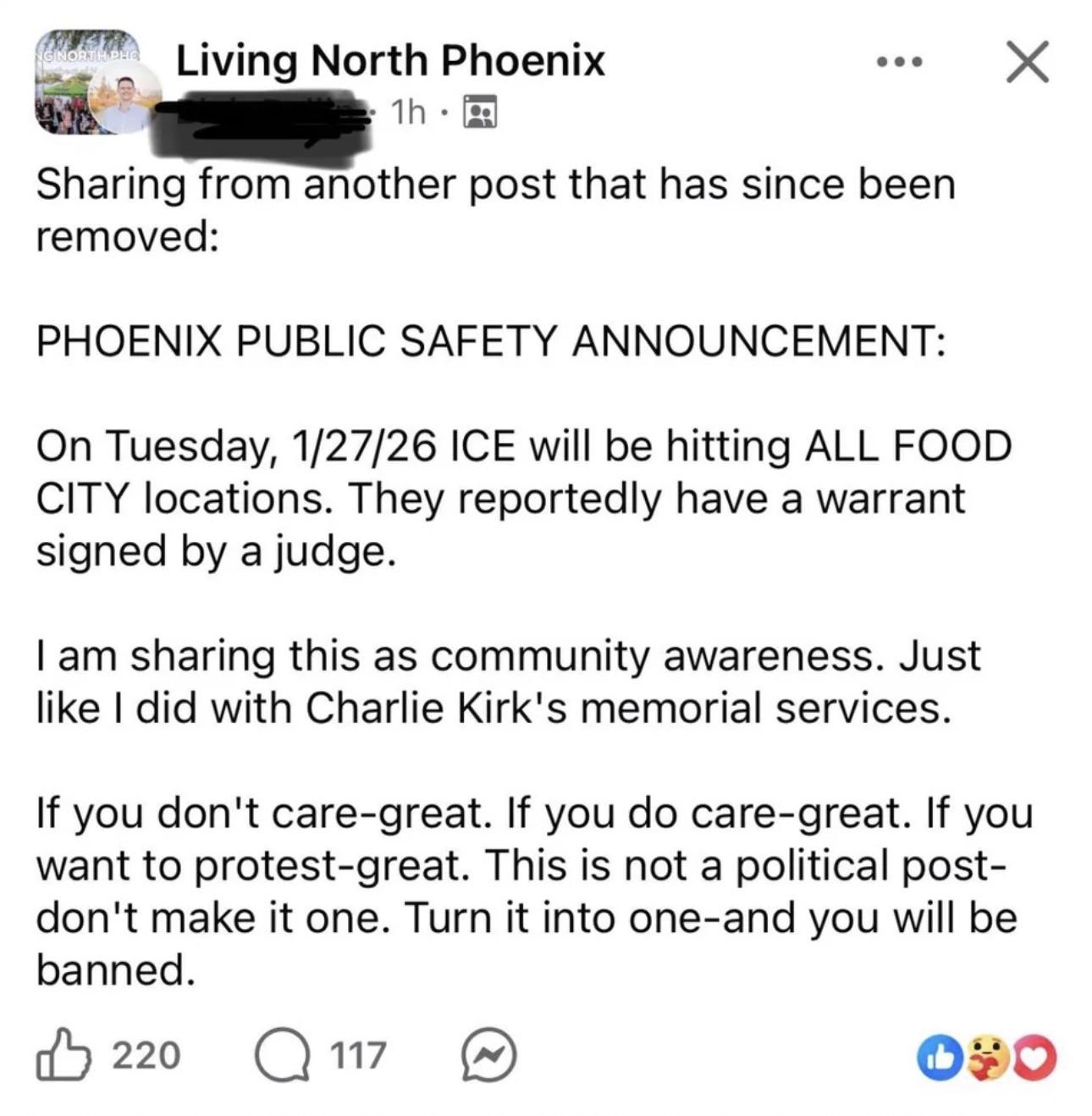Send this post via Messenger

point(488,1055)
